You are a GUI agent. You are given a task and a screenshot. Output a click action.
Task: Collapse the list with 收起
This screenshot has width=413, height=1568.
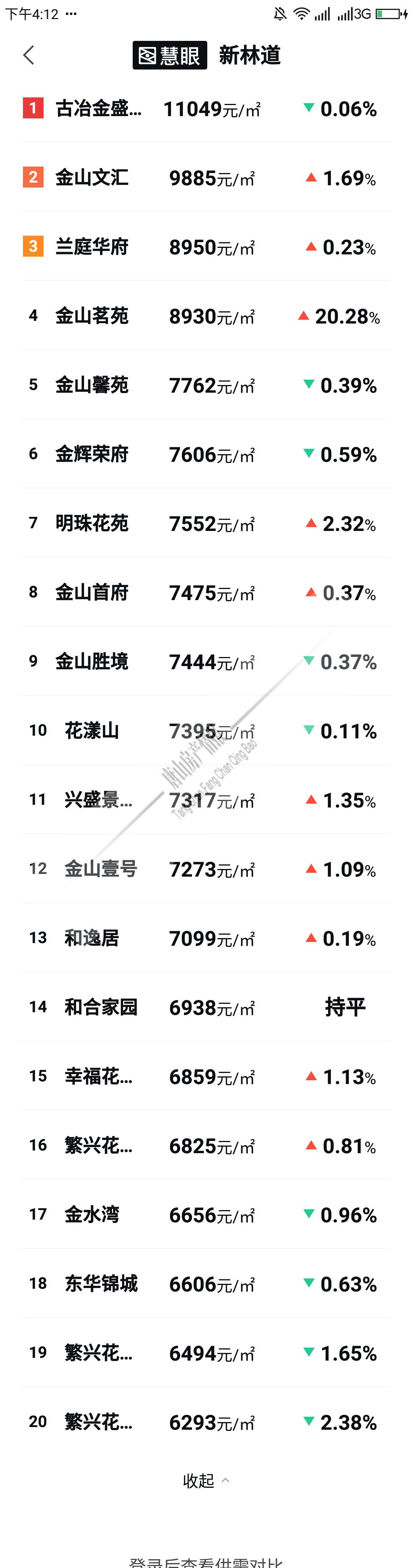pos(206,1481)
